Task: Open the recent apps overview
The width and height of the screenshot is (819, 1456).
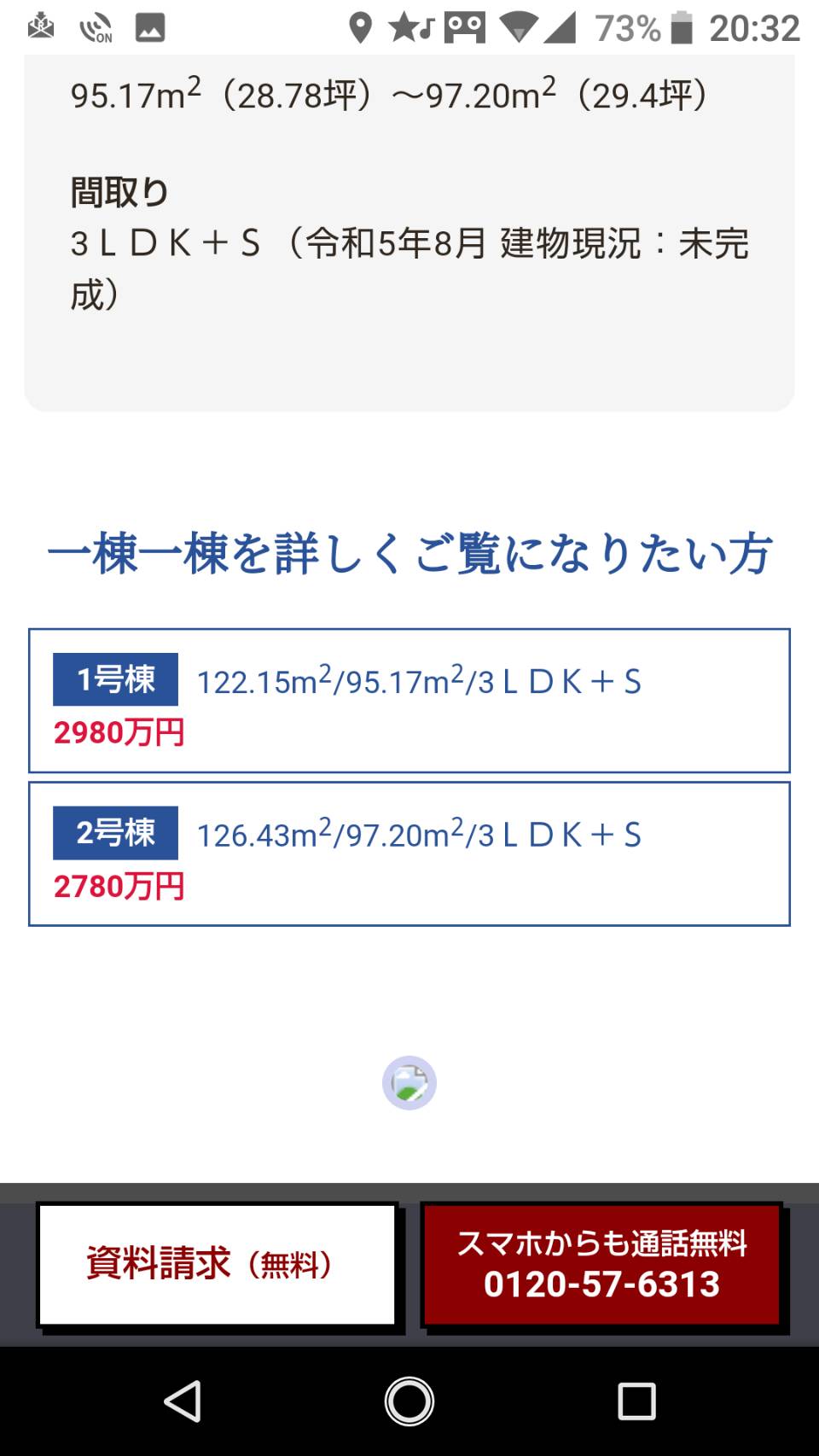Action: click(x=636, y=1401)
